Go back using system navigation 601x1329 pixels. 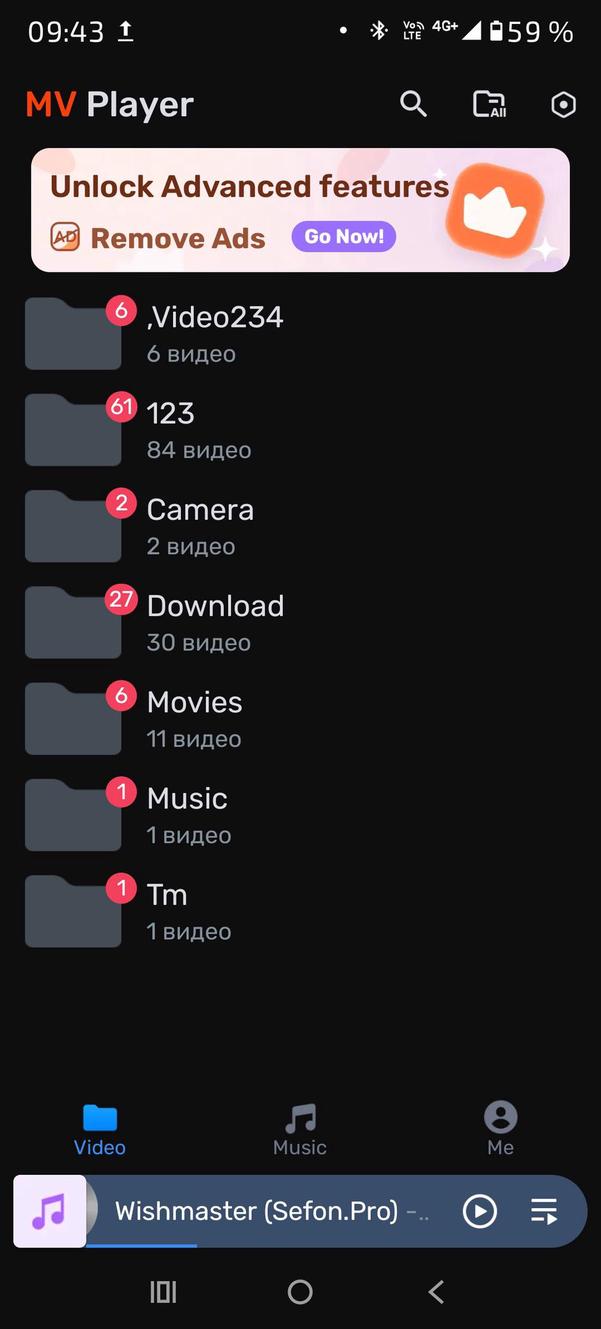(436, 1292)
